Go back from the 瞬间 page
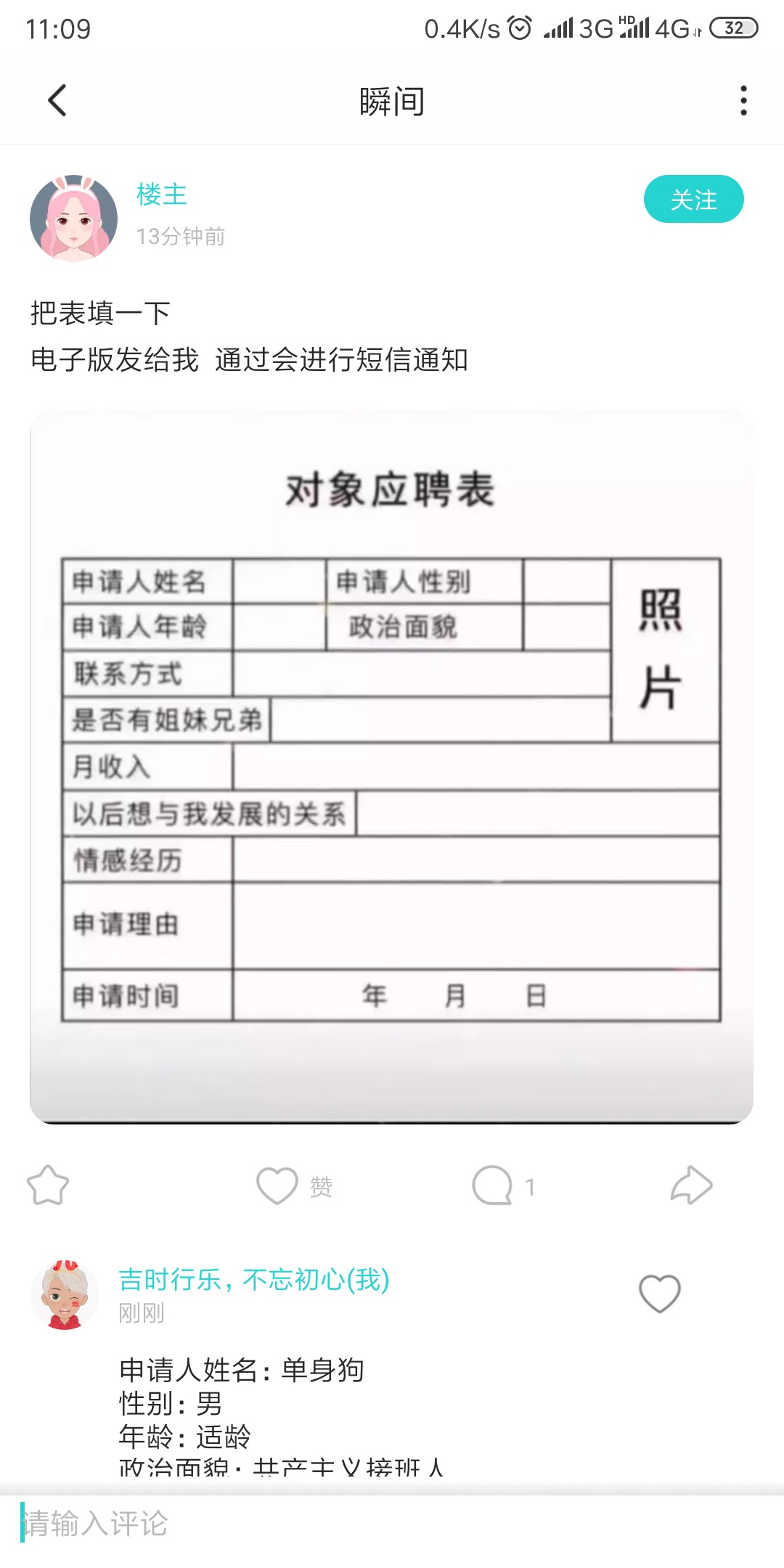784x1568 pixels. 57,100
